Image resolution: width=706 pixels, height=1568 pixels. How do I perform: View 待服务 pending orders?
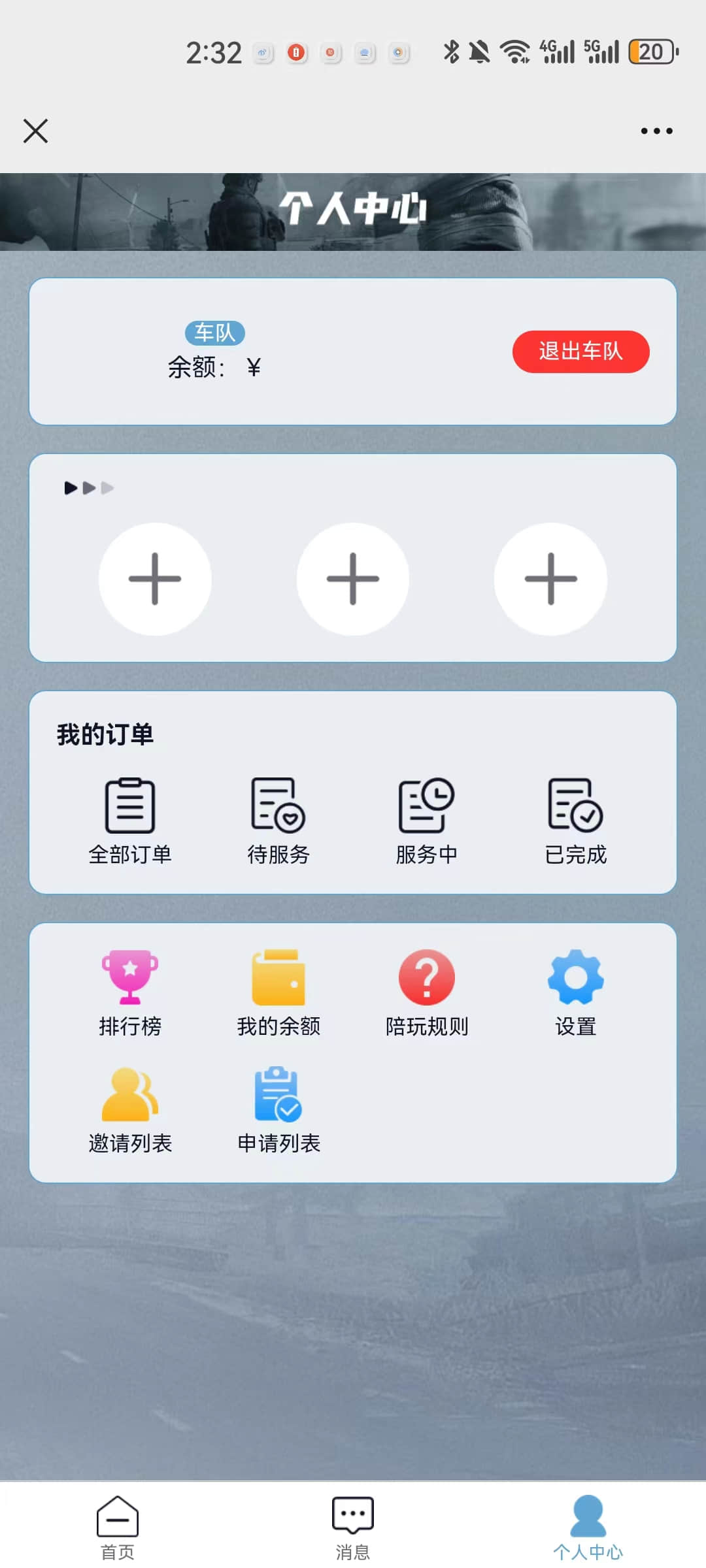tap(278, 821)
